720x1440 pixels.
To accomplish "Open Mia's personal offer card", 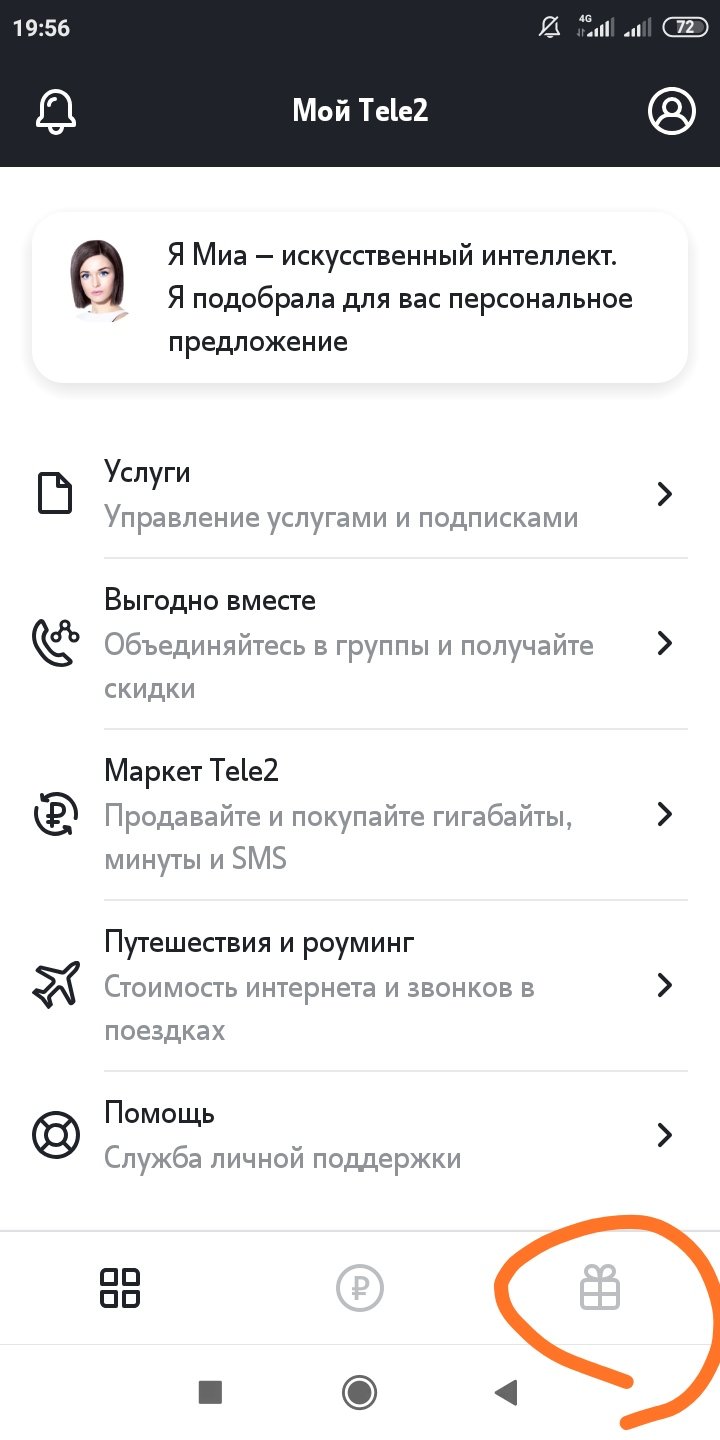I will point(360,297).
